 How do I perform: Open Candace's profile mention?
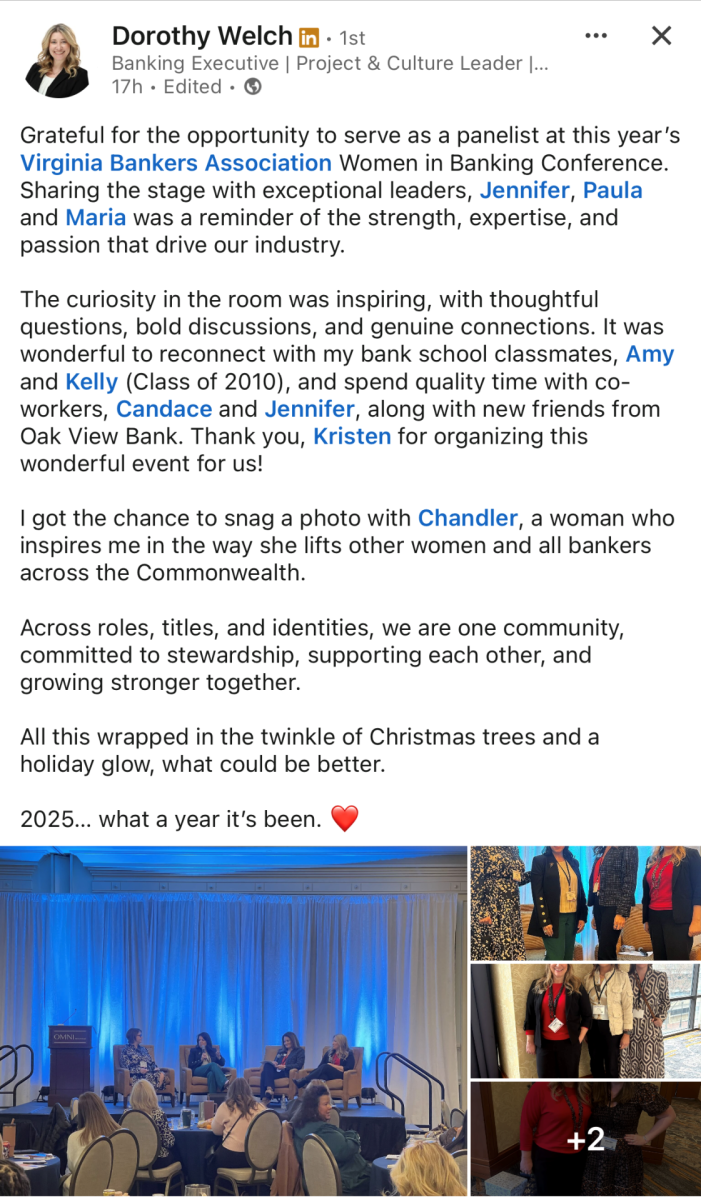[164, 409]
